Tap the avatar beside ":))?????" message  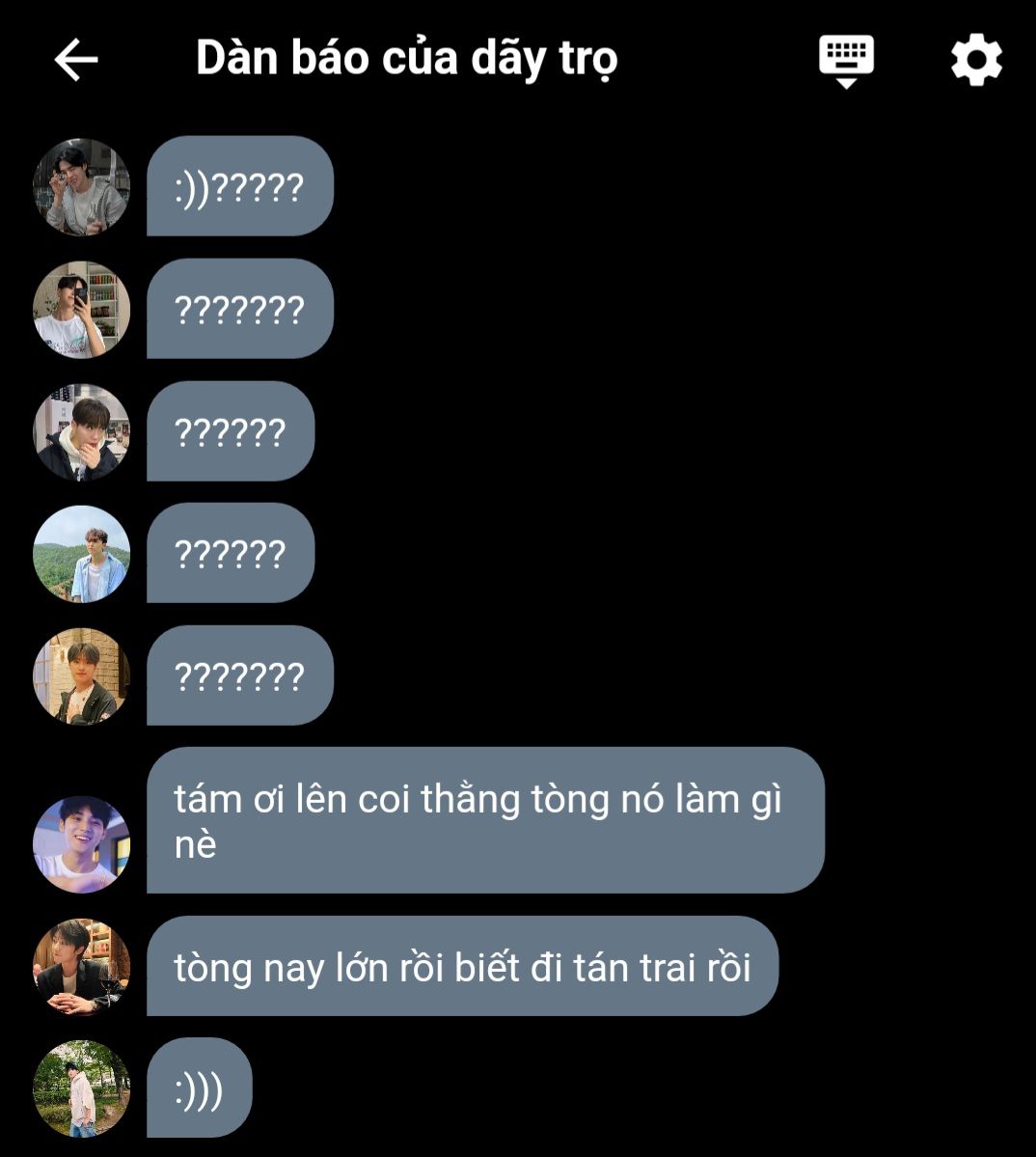pos(82,187)
